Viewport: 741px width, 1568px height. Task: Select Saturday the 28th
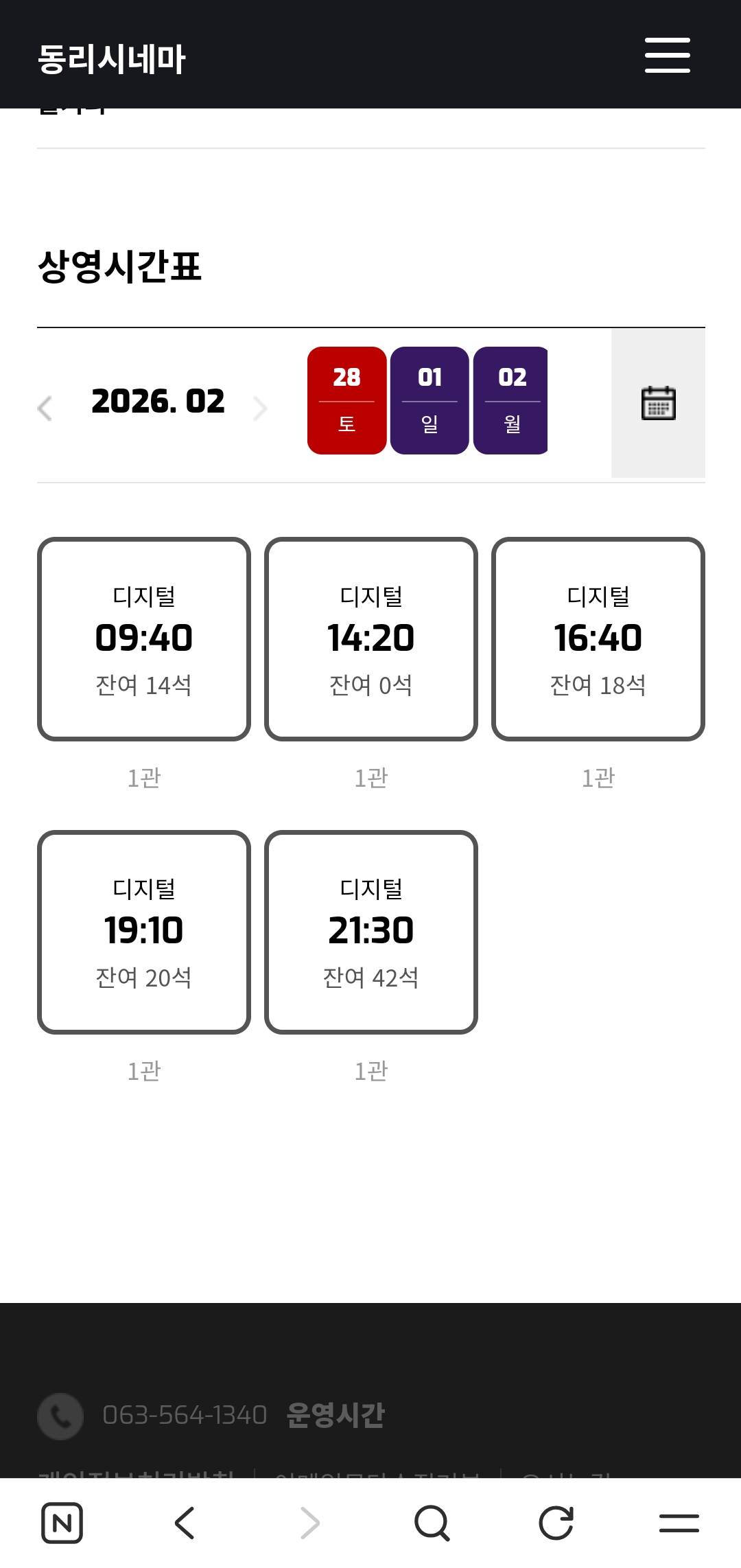click(x=346, y=400)
